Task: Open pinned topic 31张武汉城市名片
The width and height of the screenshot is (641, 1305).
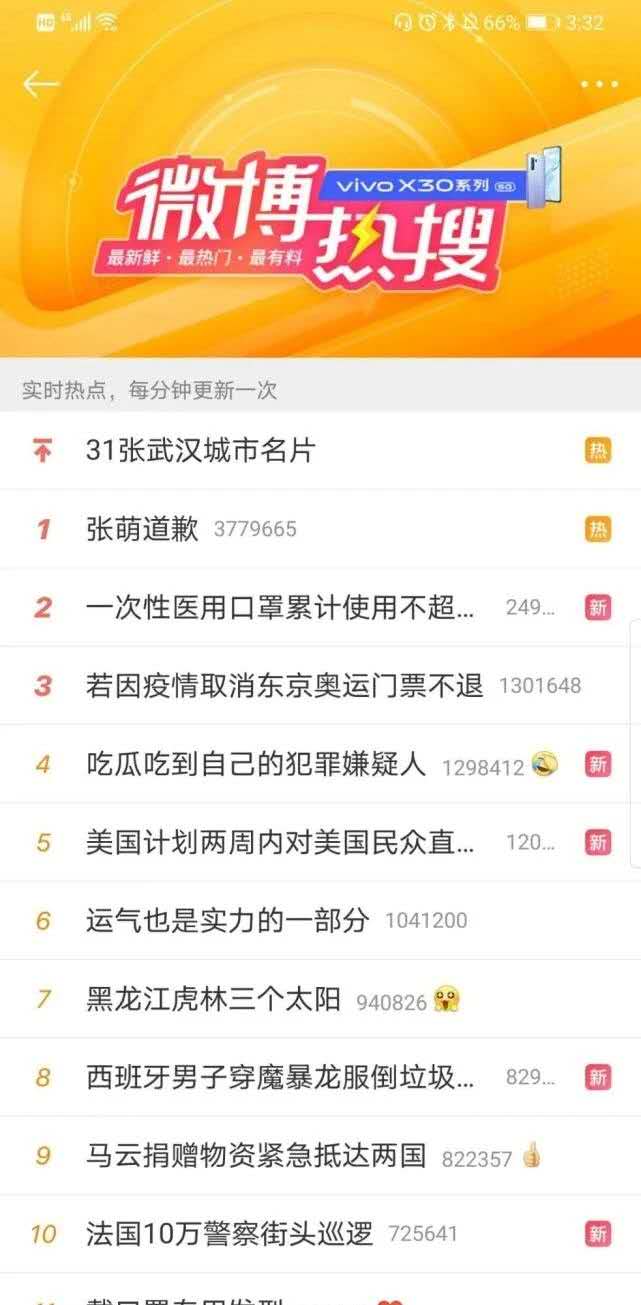Action: [x=200, y=451]
